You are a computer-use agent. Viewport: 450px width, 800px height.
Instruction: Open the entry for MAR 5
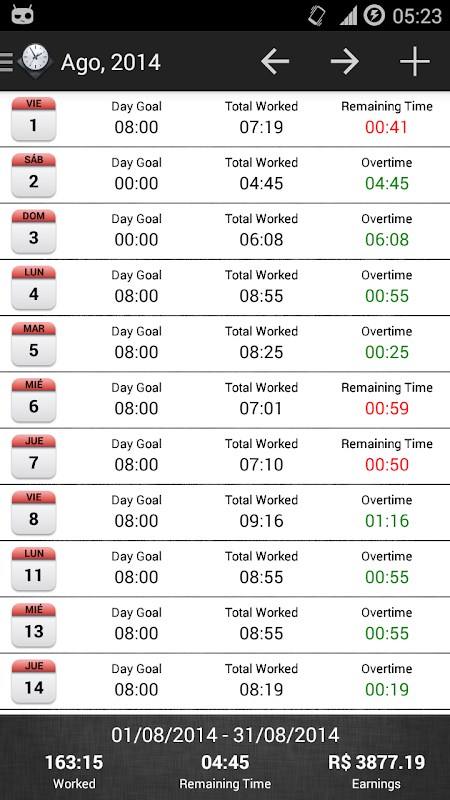point(225,344)
